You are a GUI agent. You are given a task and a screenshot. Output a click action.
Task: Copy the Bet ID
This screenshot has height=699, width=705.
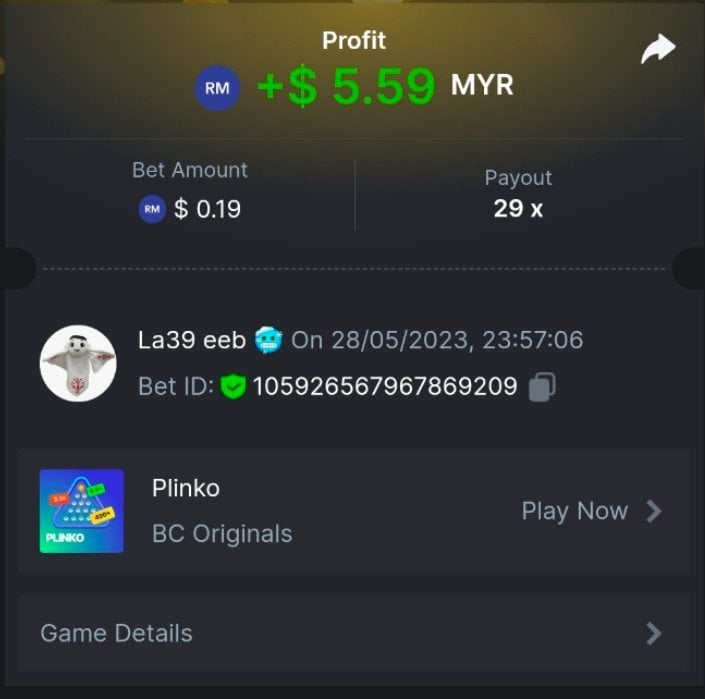(x=542, y=387)
